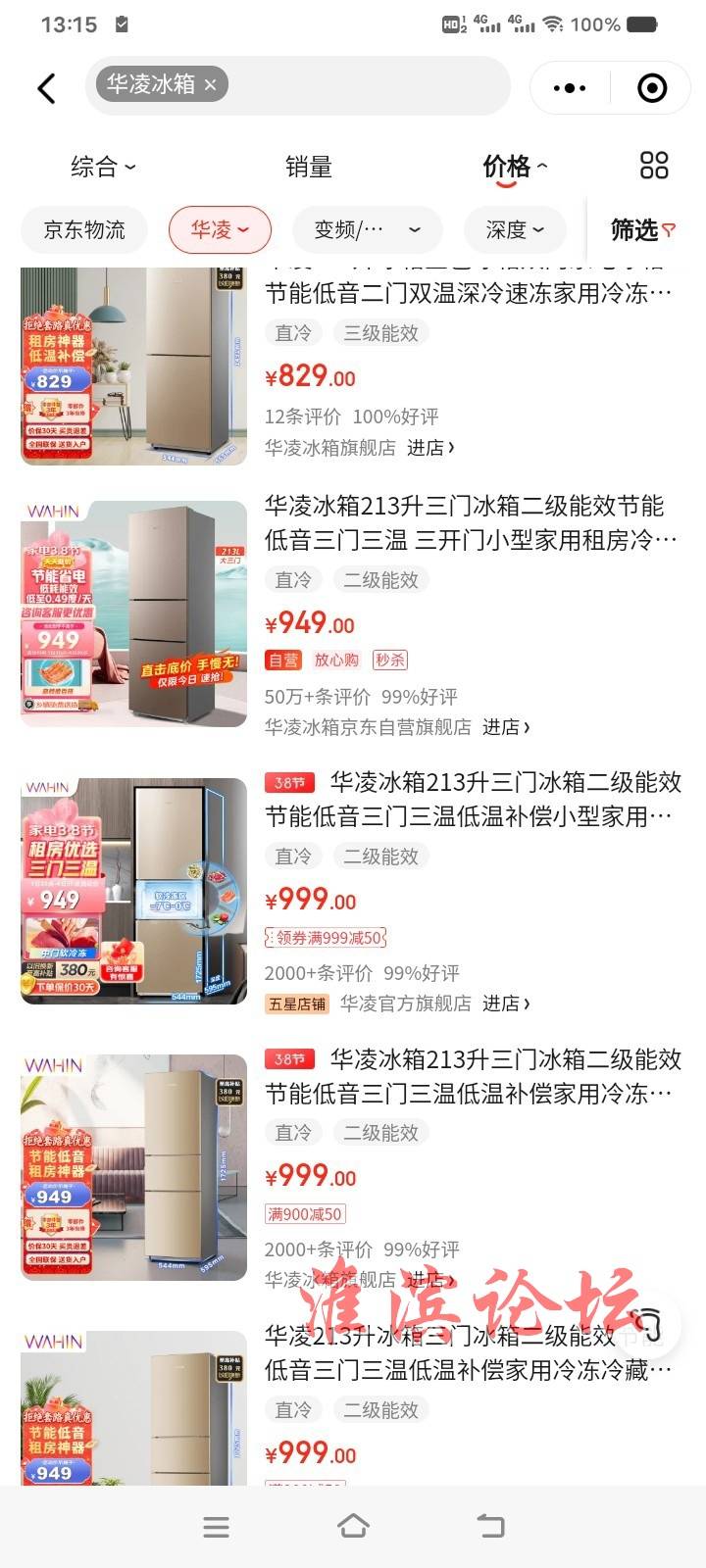706x1568 pixels.
Task: Expand the 变频 filter dropdown
Action: (x=367, y=230)
